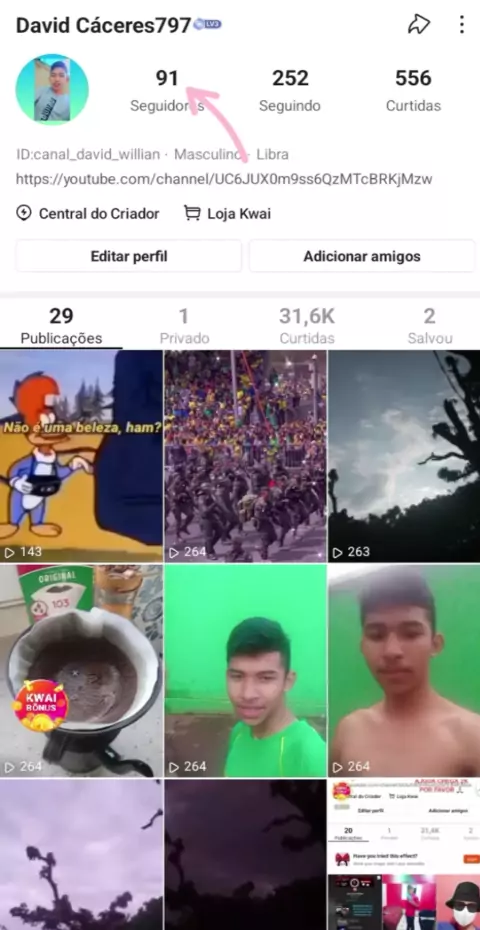The image size is (480, 930).
Task: Switch to the Privado tab
Action: [x=184, y=326]
